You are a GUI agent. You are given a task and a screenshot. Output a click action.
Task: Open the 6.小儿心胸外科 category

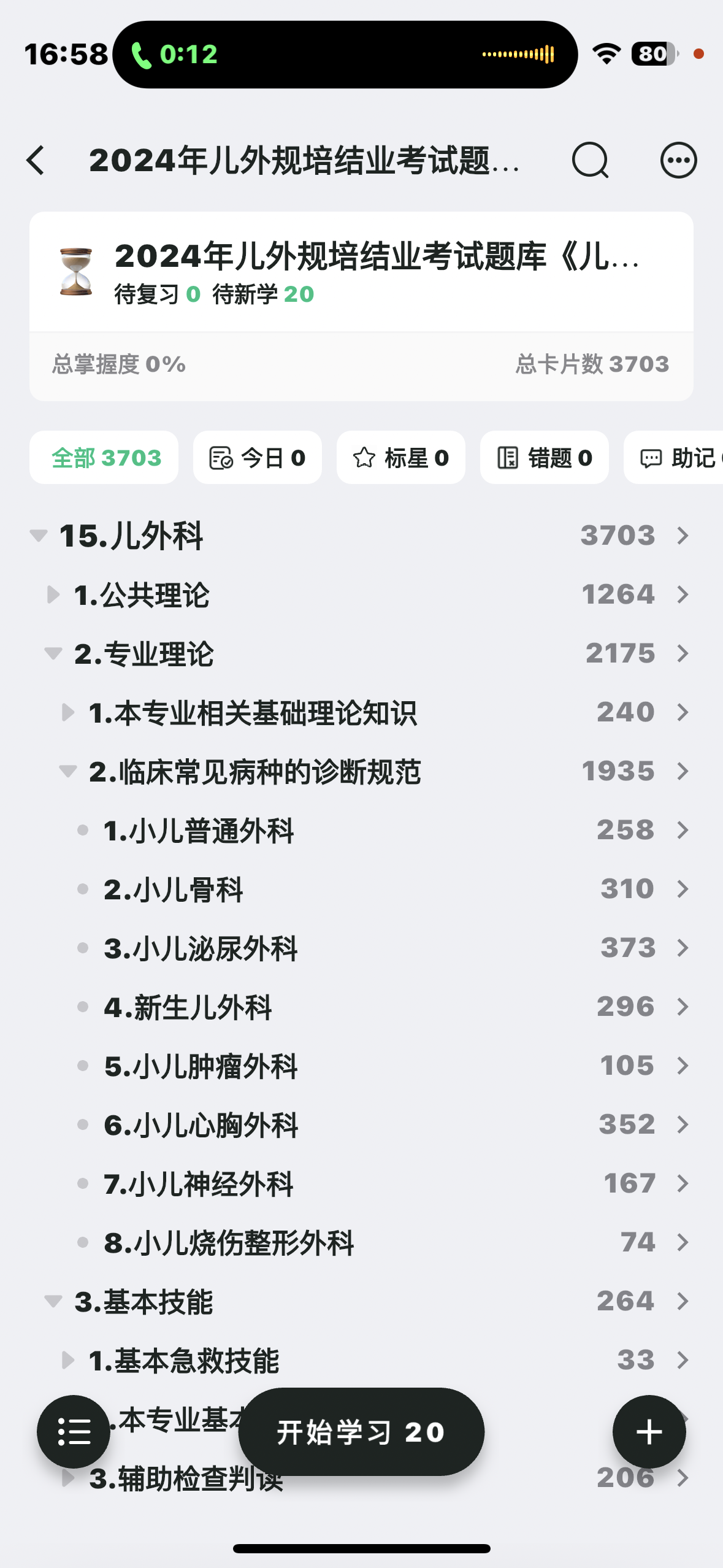[361, 1124]
